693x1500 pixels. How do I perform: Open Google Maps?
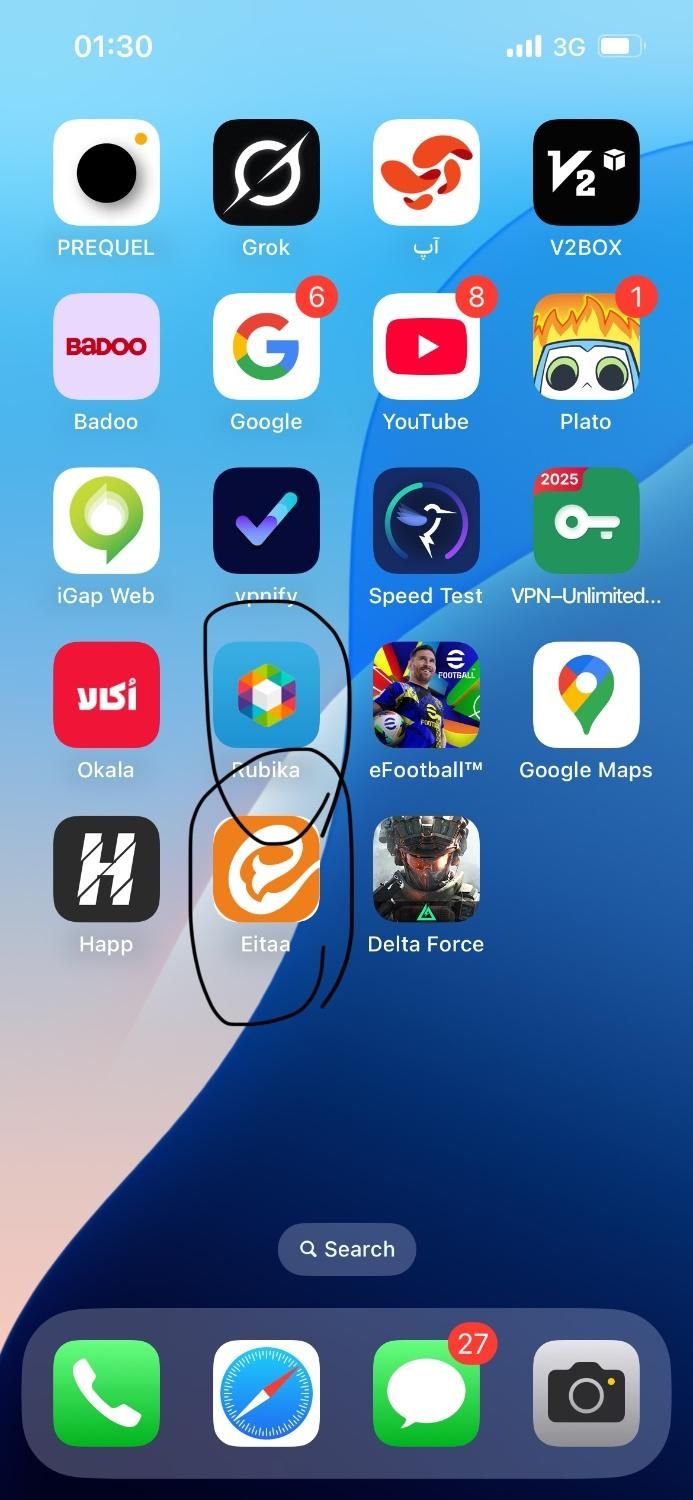(586, 695)
